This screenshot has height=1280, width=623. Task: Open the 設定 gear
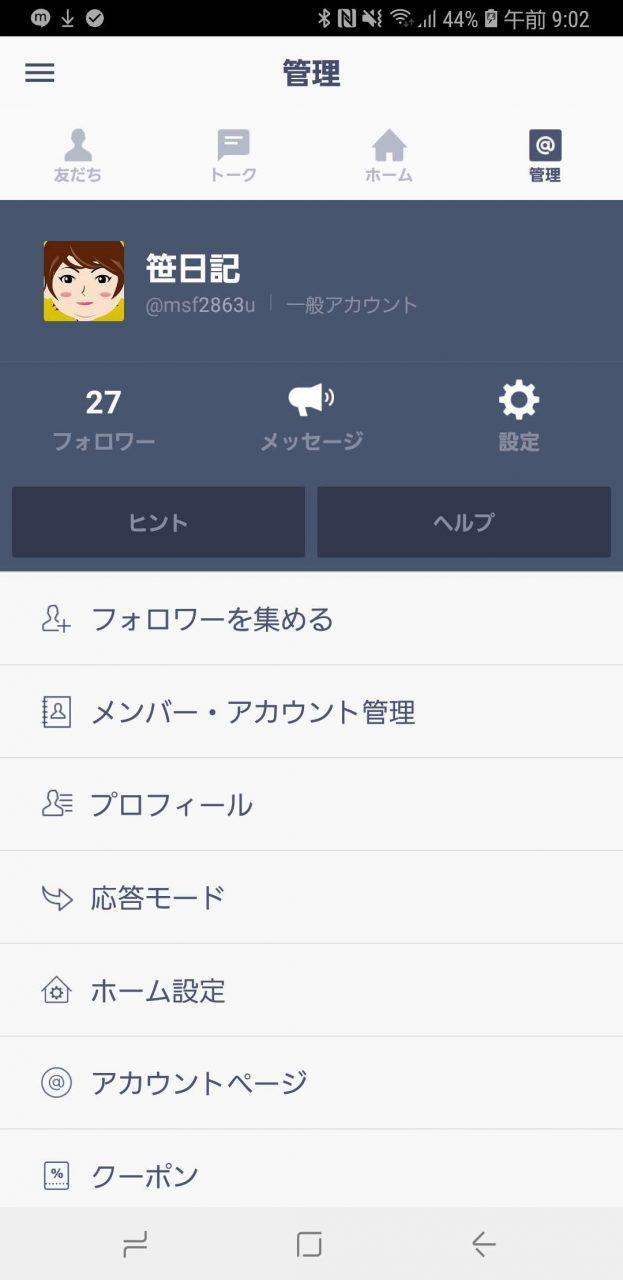tap(519, 419)
